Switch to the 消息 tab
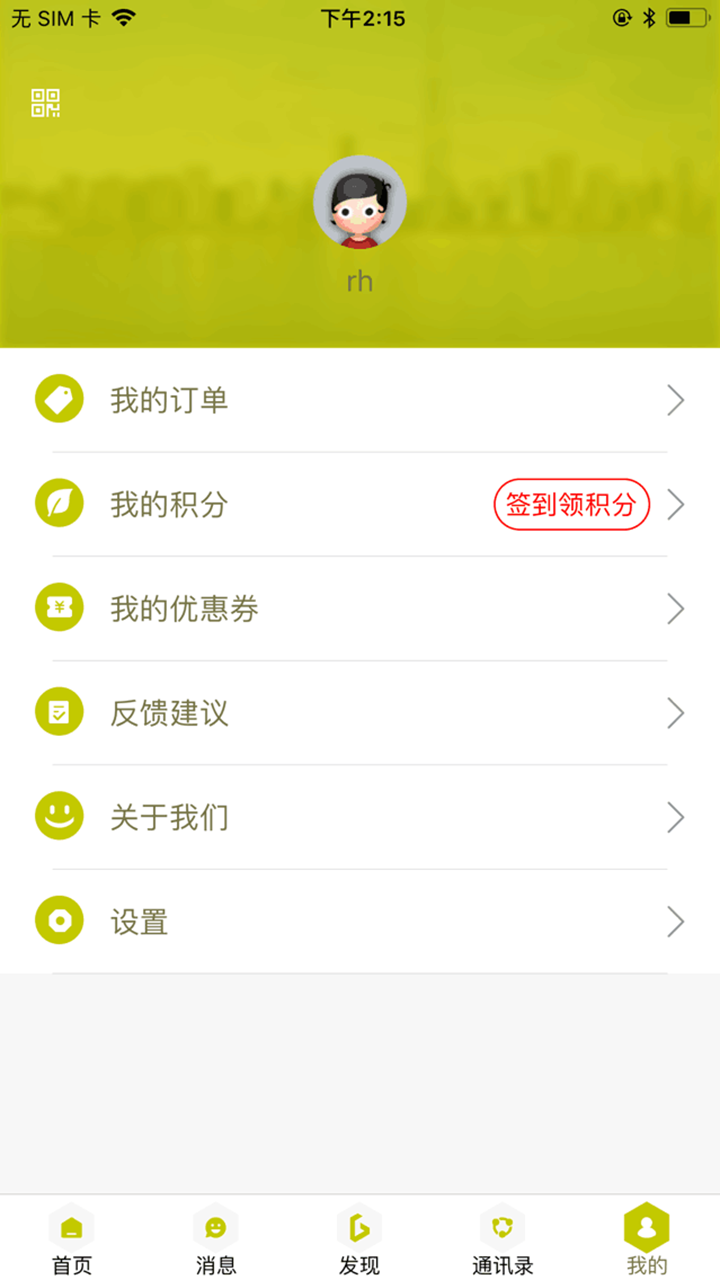The image size is (720, 1280). pyautogui.click(x=216, y=1238)
